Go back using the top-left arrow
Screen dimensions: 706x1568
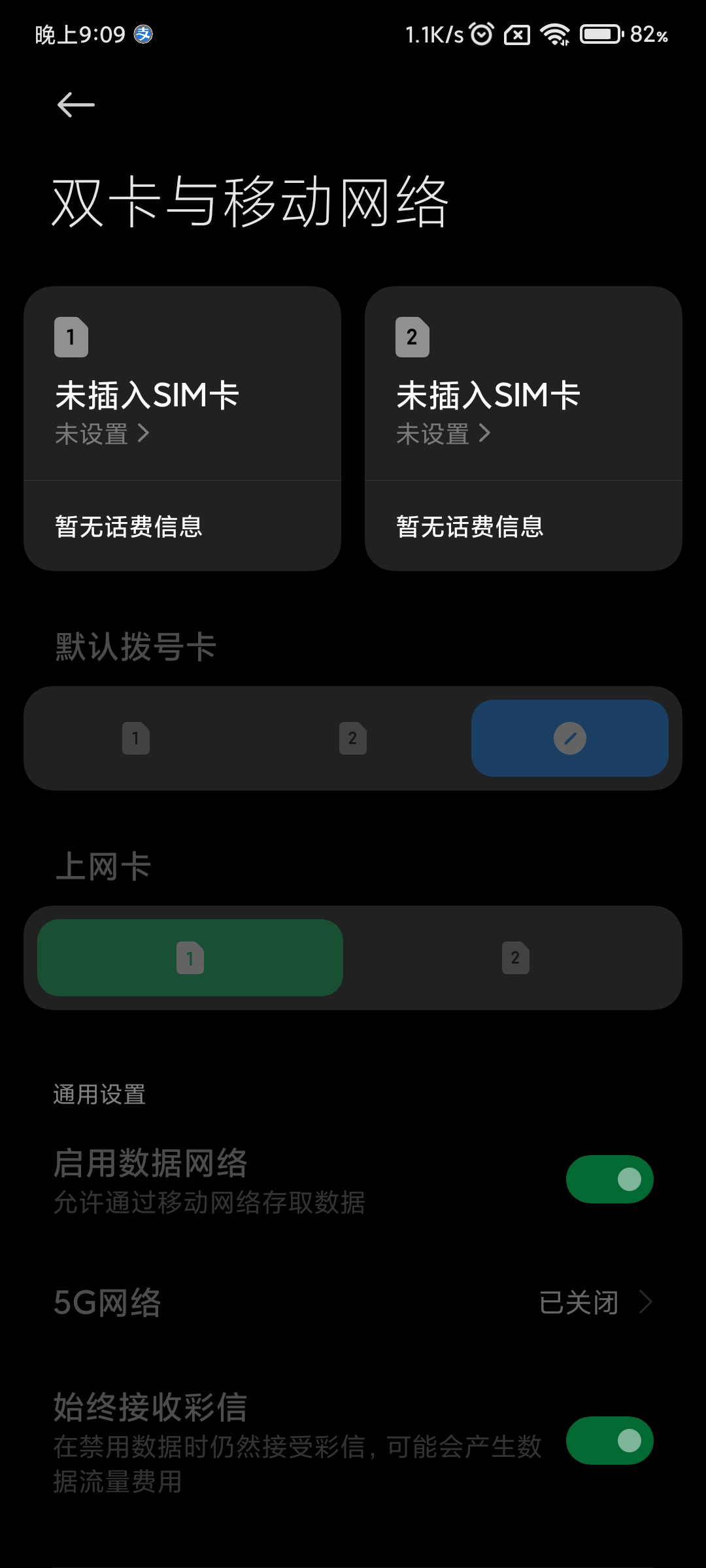pyautogui.click(x=76, y=105)
